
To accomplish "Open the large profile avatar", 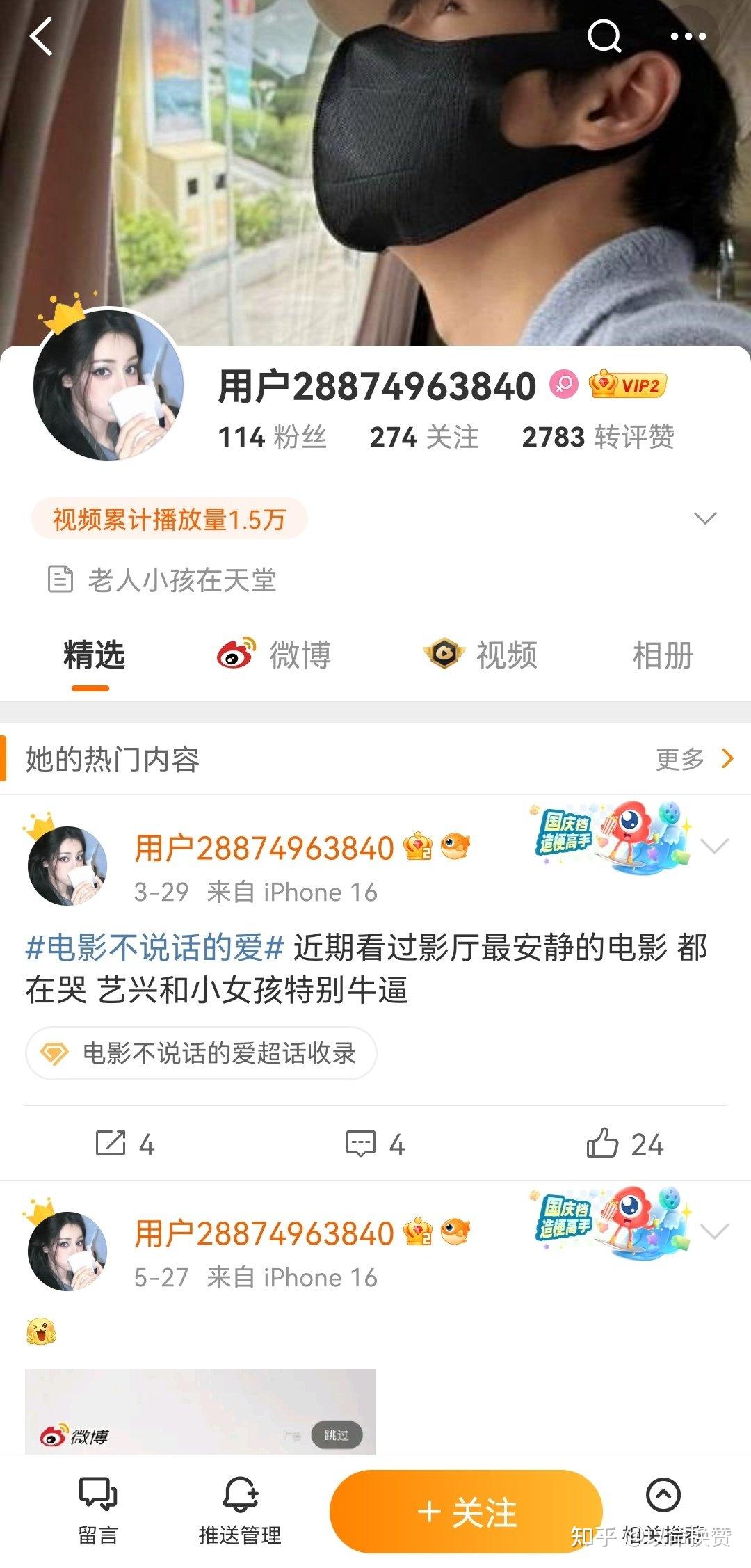I will point(108,385).
